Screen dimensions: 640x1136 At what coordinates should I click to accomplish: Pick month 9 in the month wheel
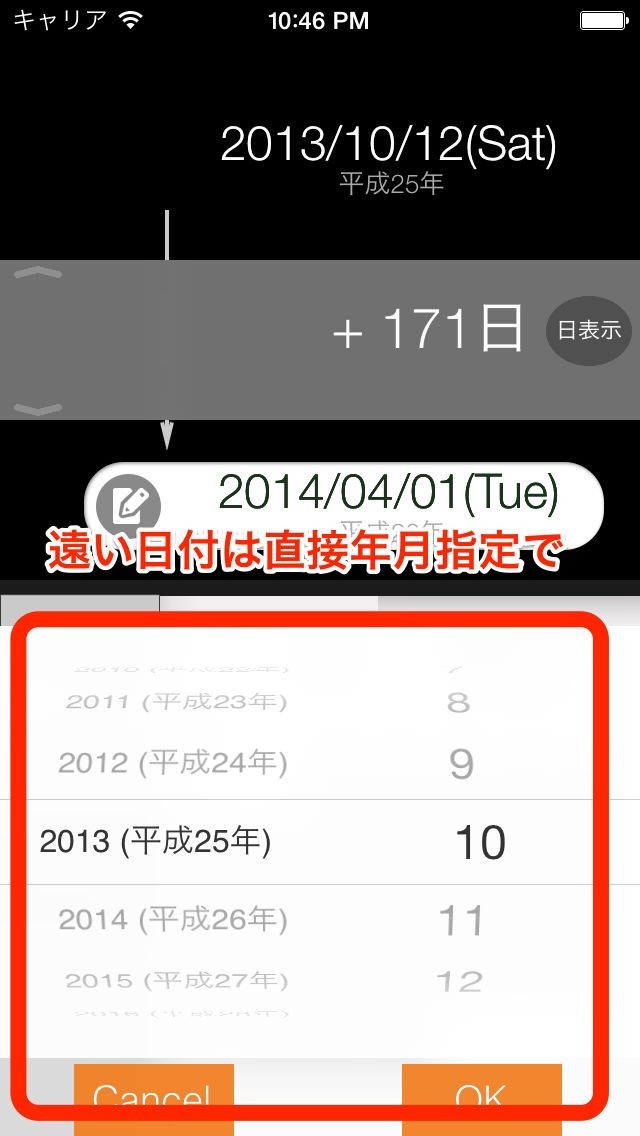coord(462,764)
